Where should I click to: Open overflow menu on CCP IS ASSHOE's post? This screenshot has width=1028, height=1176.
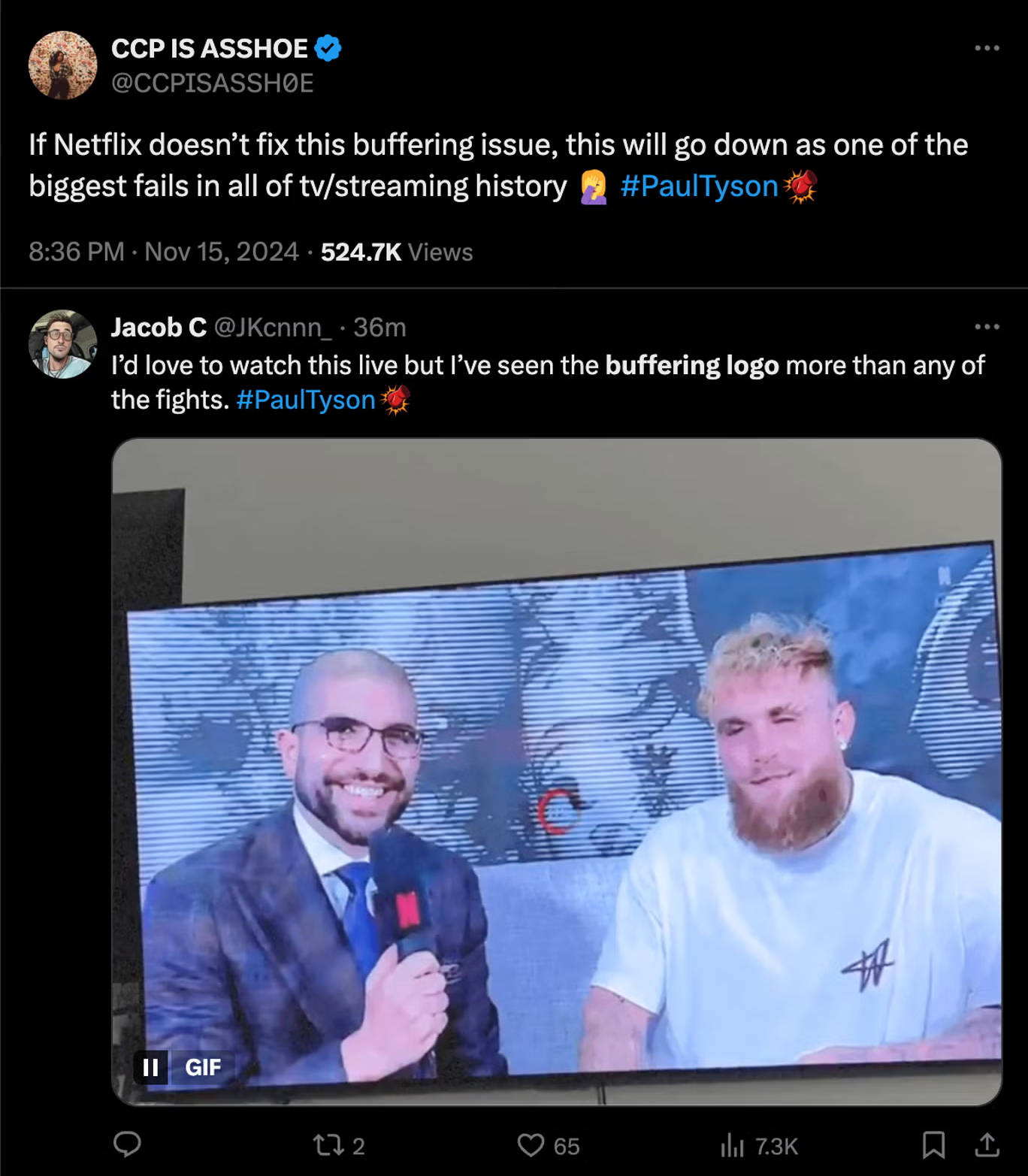pyautogui.click(x=986, y=48)
